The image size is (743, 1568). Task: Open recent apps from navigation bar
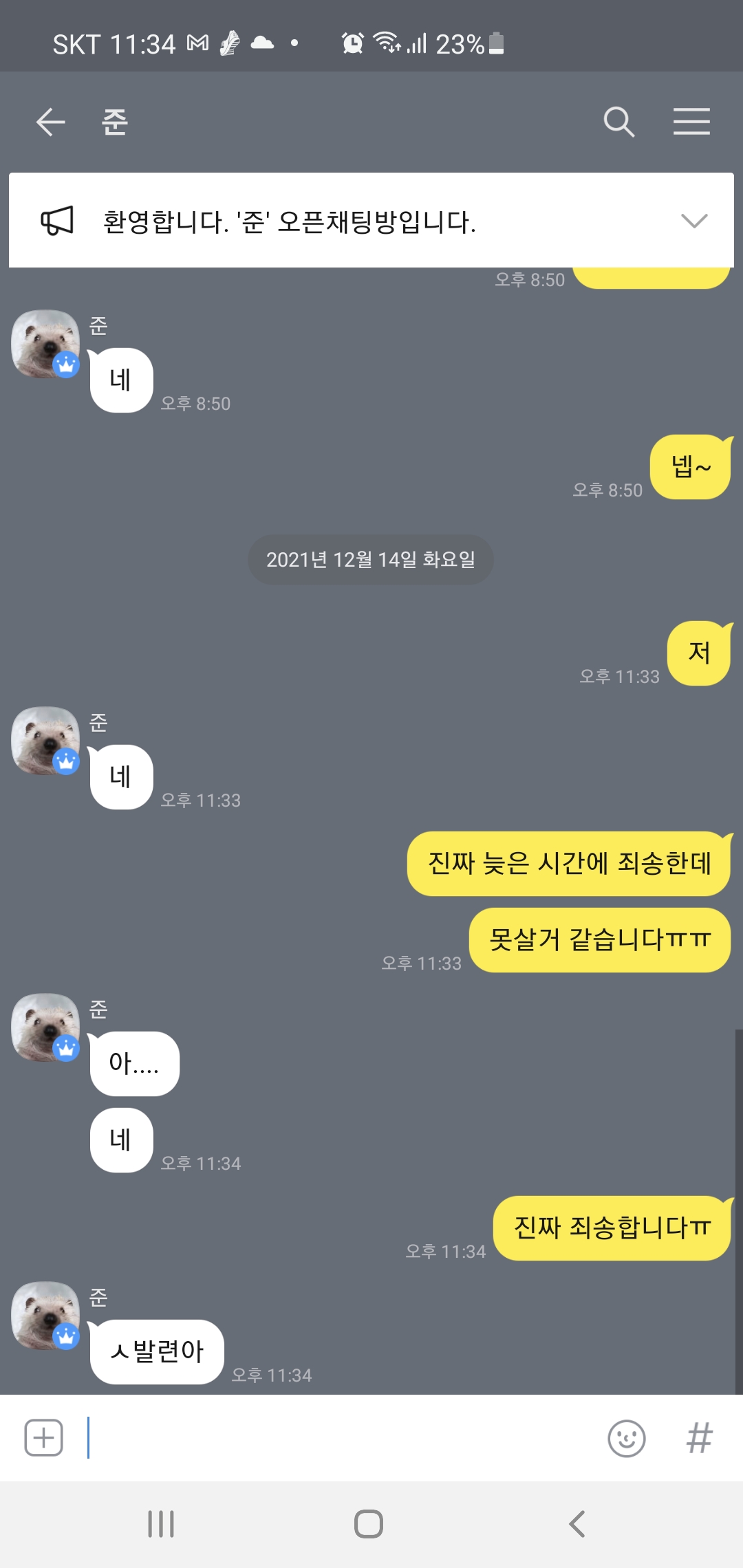tap(161, 1523)
